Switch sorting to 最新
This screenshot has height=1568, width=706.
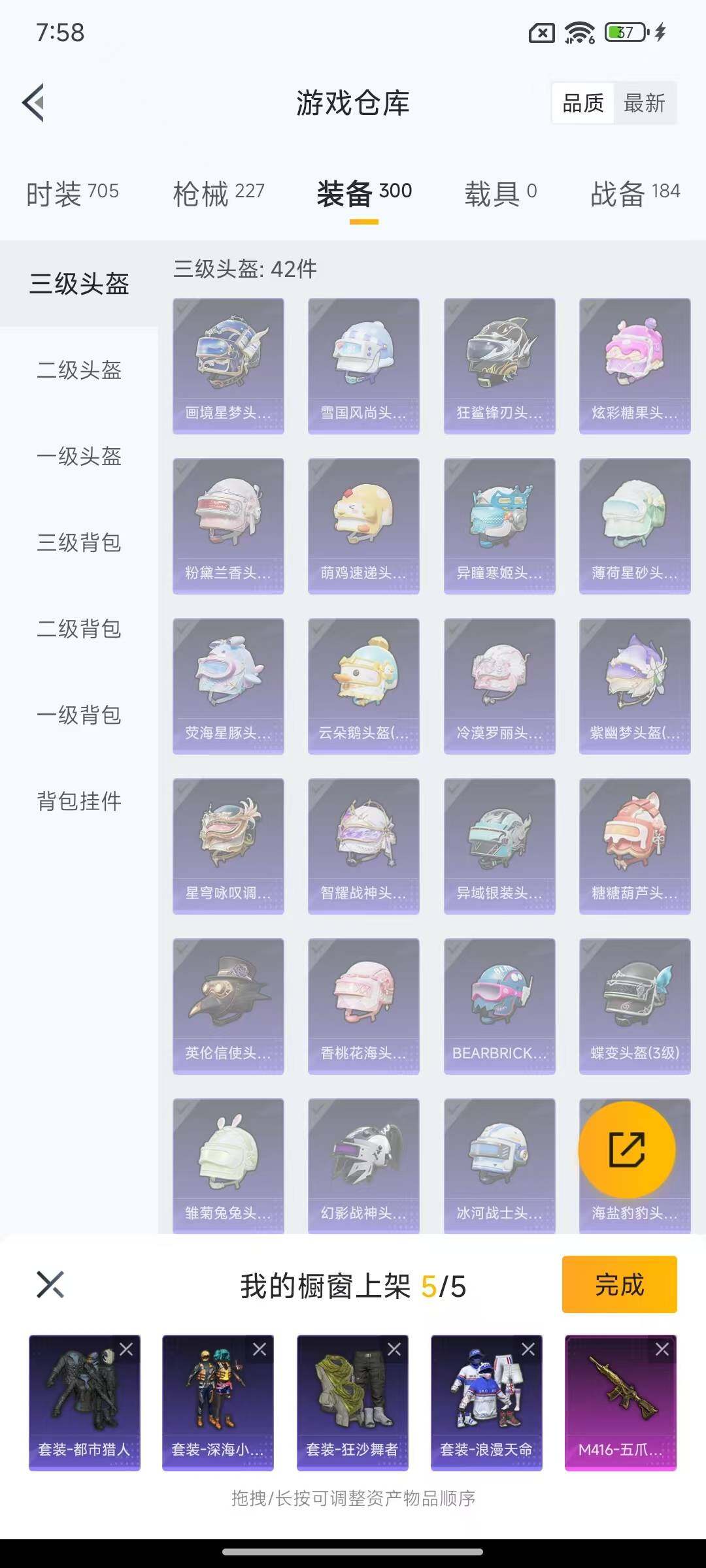(x=644, y=103)
